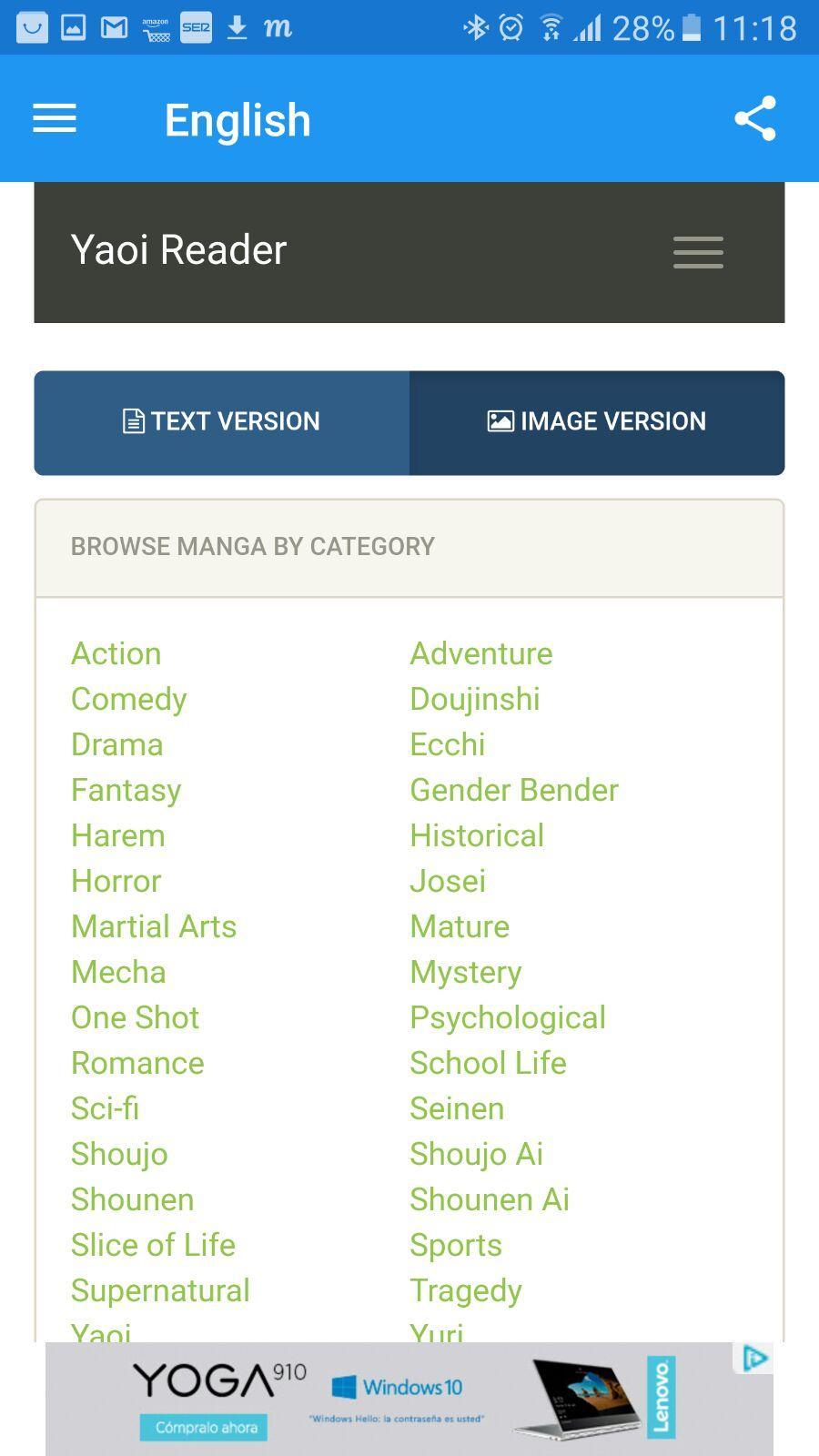Select the Psychological category
The height and width of the screenshot is (1456, 819).
pos(508,1017)
